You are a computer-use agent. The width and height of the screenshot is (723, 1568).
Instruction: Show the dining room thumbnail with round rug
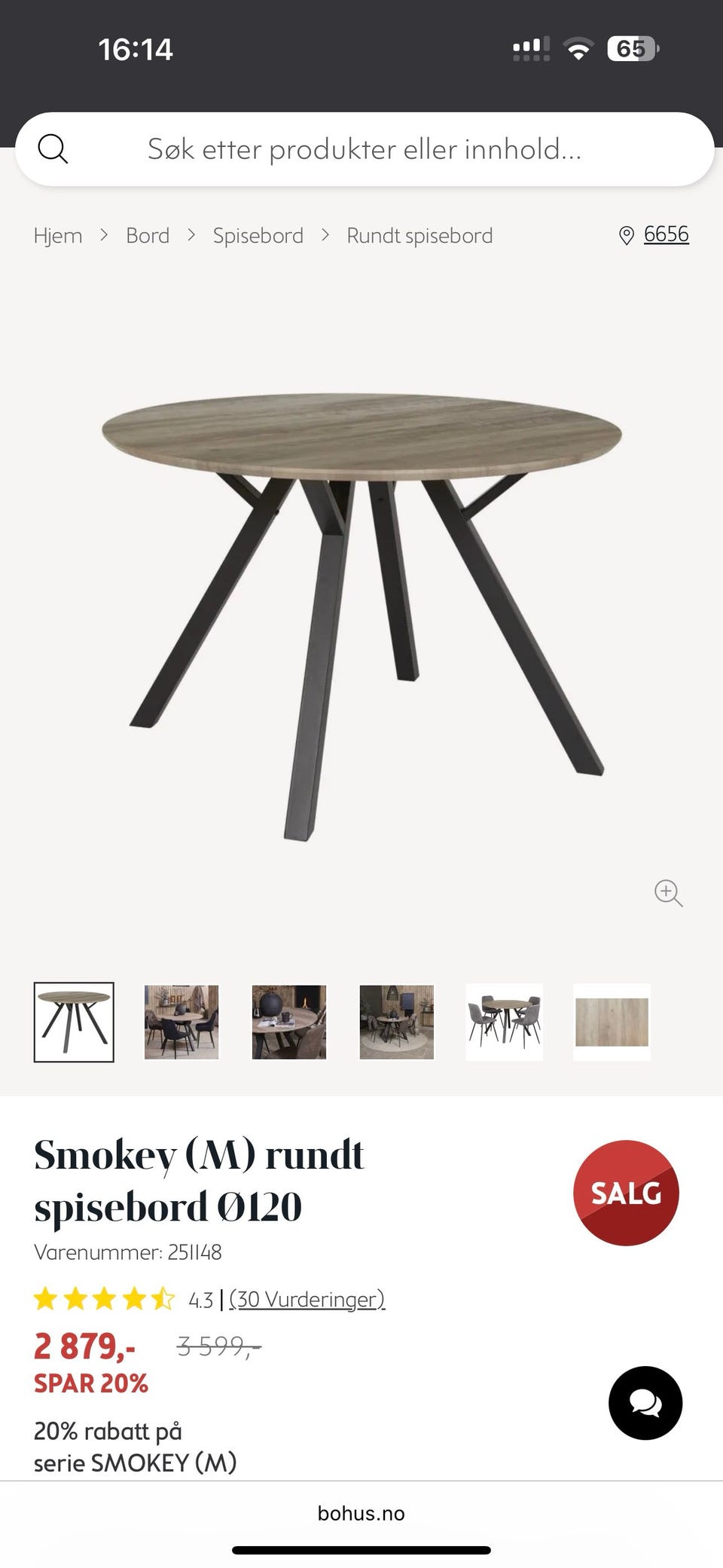pos(397,1022)
